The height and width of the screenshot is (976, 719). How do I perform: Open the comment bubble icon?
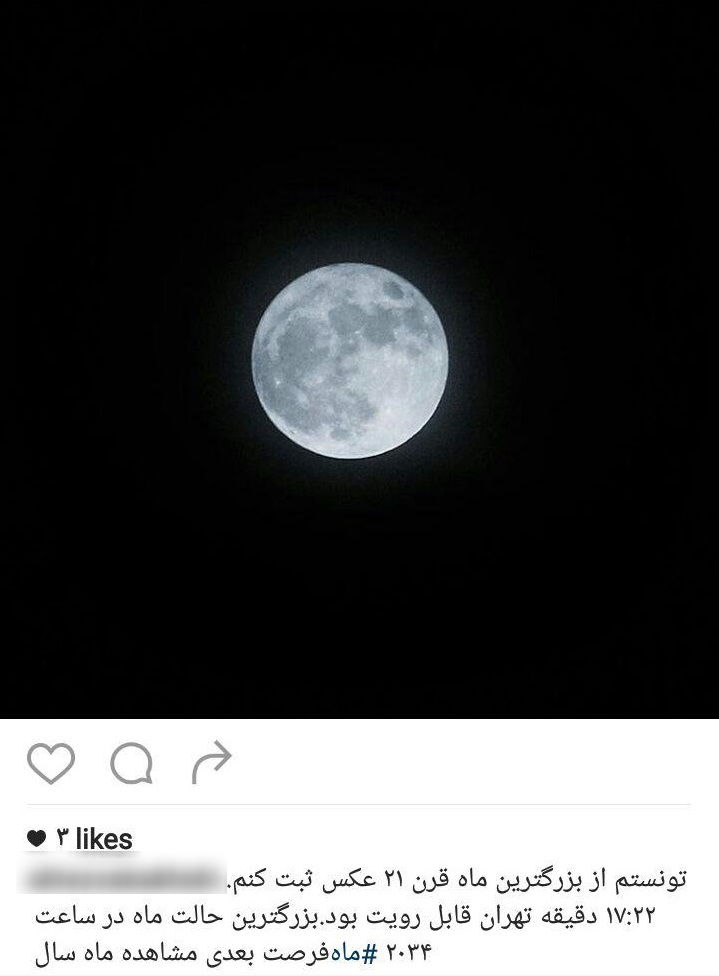(131, 765)
